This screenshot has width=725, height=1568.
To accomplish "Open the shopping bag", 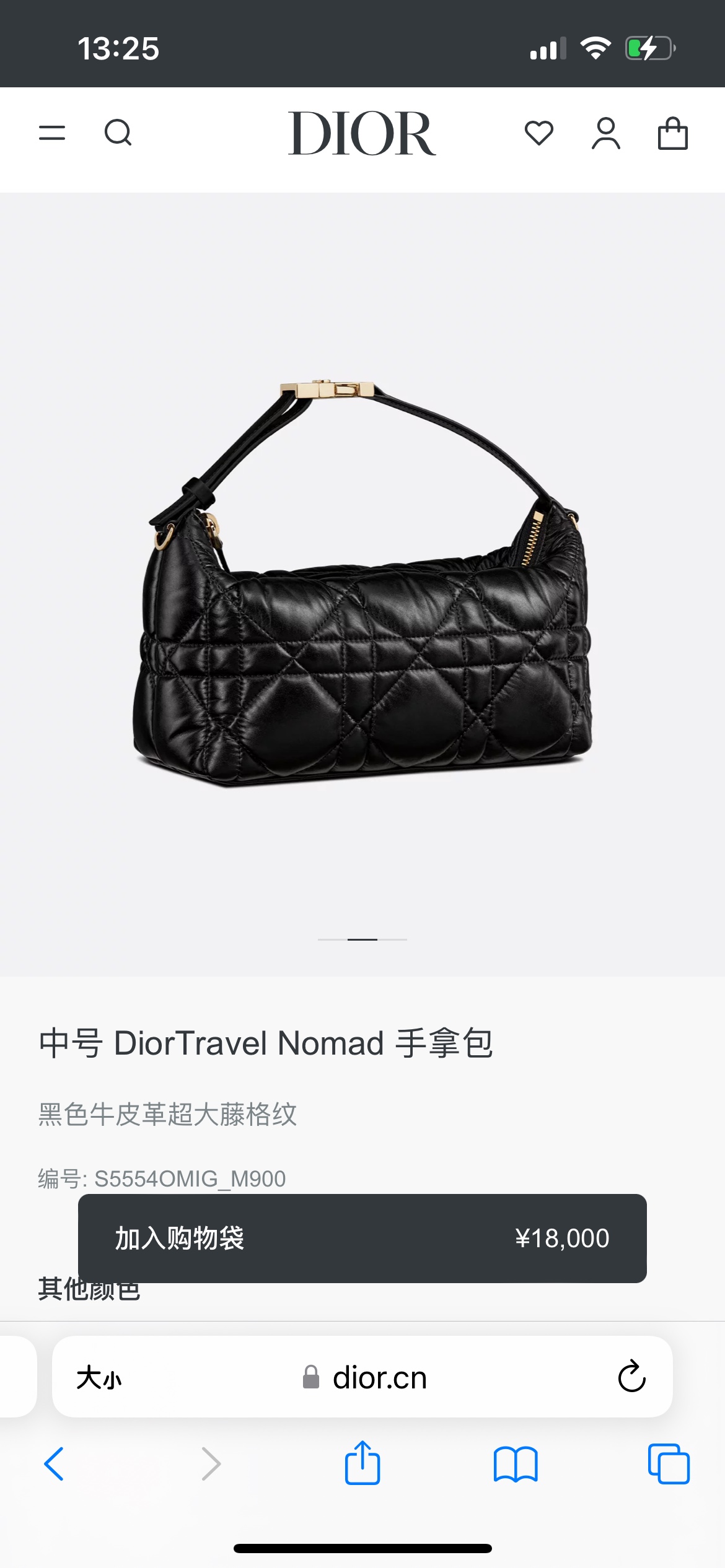I will click(x=672, y=133).
